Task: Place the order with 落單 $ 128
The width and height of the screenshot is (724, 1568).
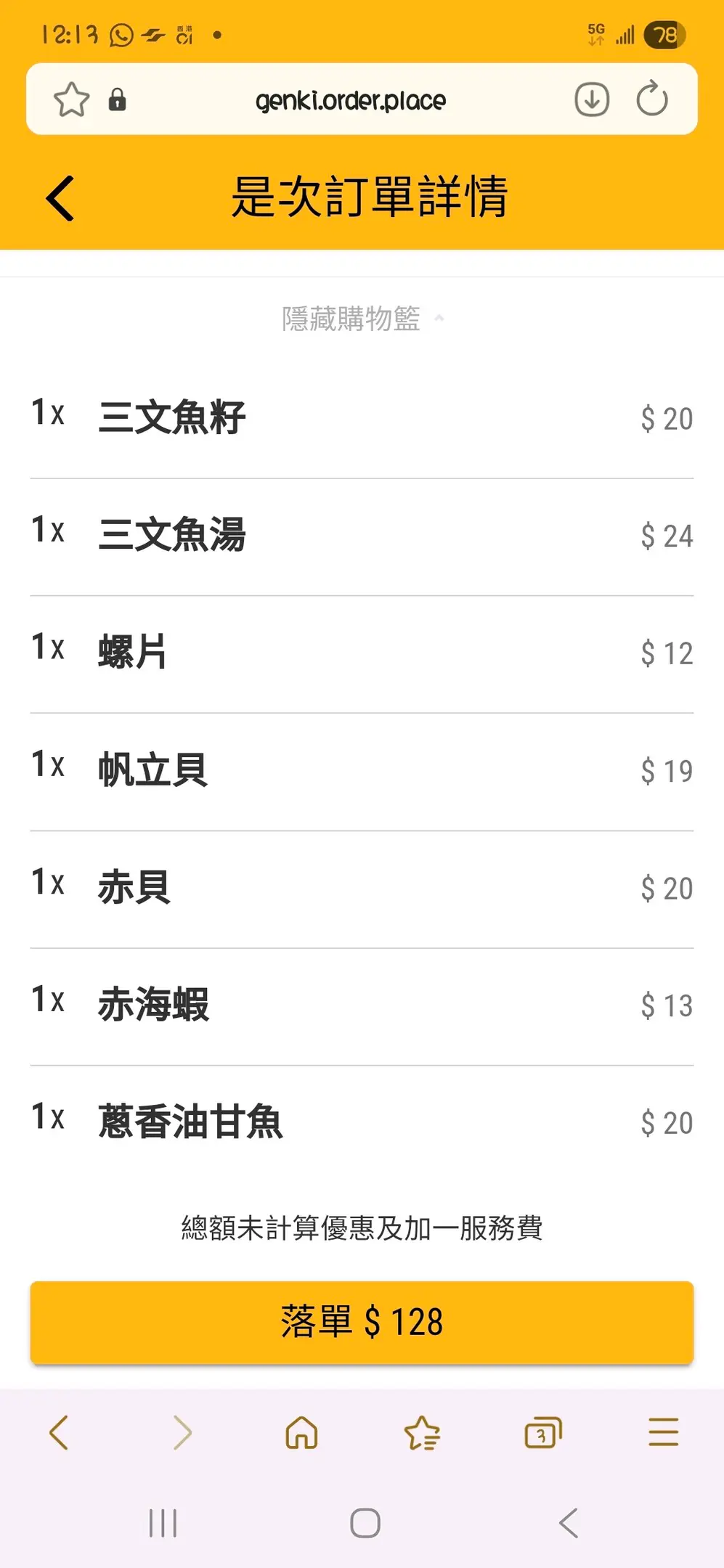Action: (362, 1322)
